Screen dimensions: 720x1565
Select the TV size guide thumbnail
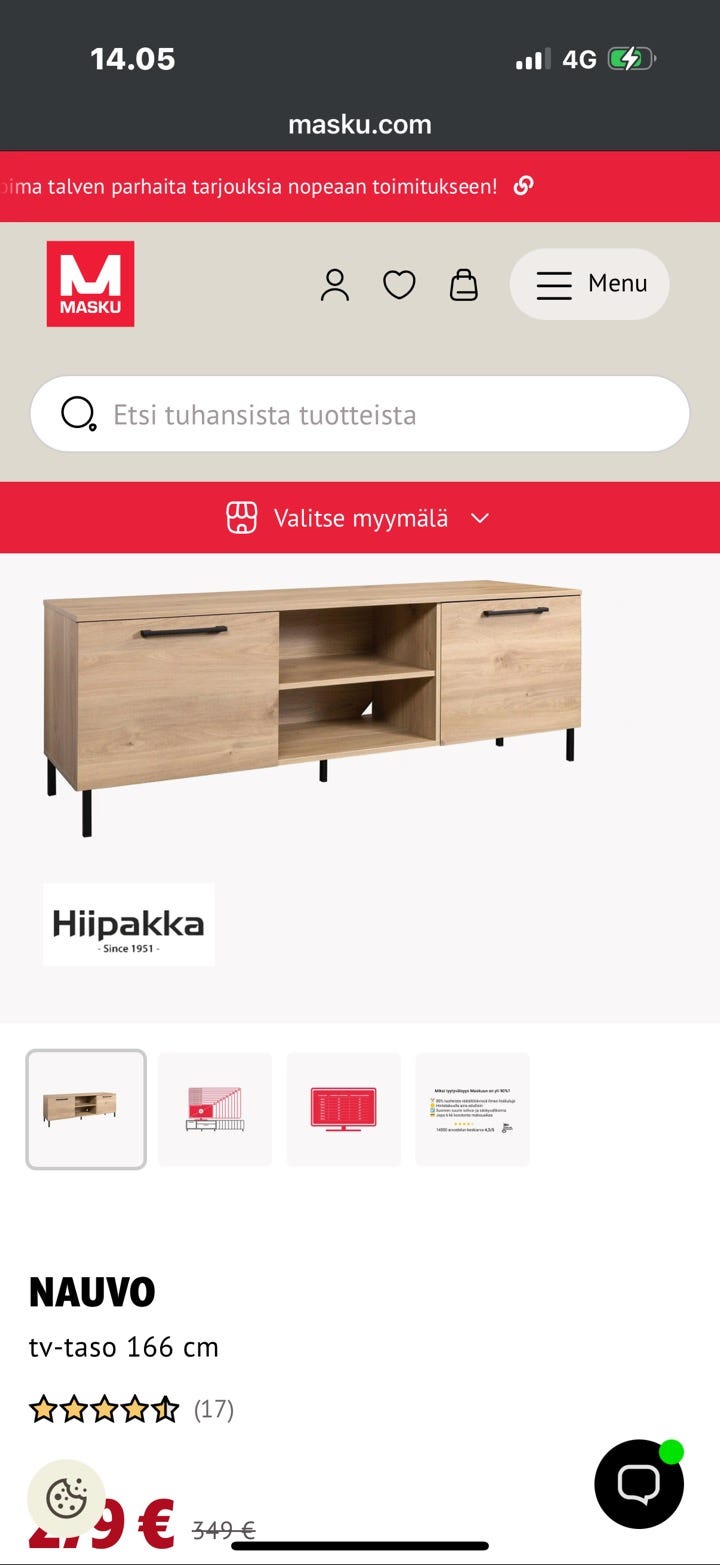[x=343, y=1108]
